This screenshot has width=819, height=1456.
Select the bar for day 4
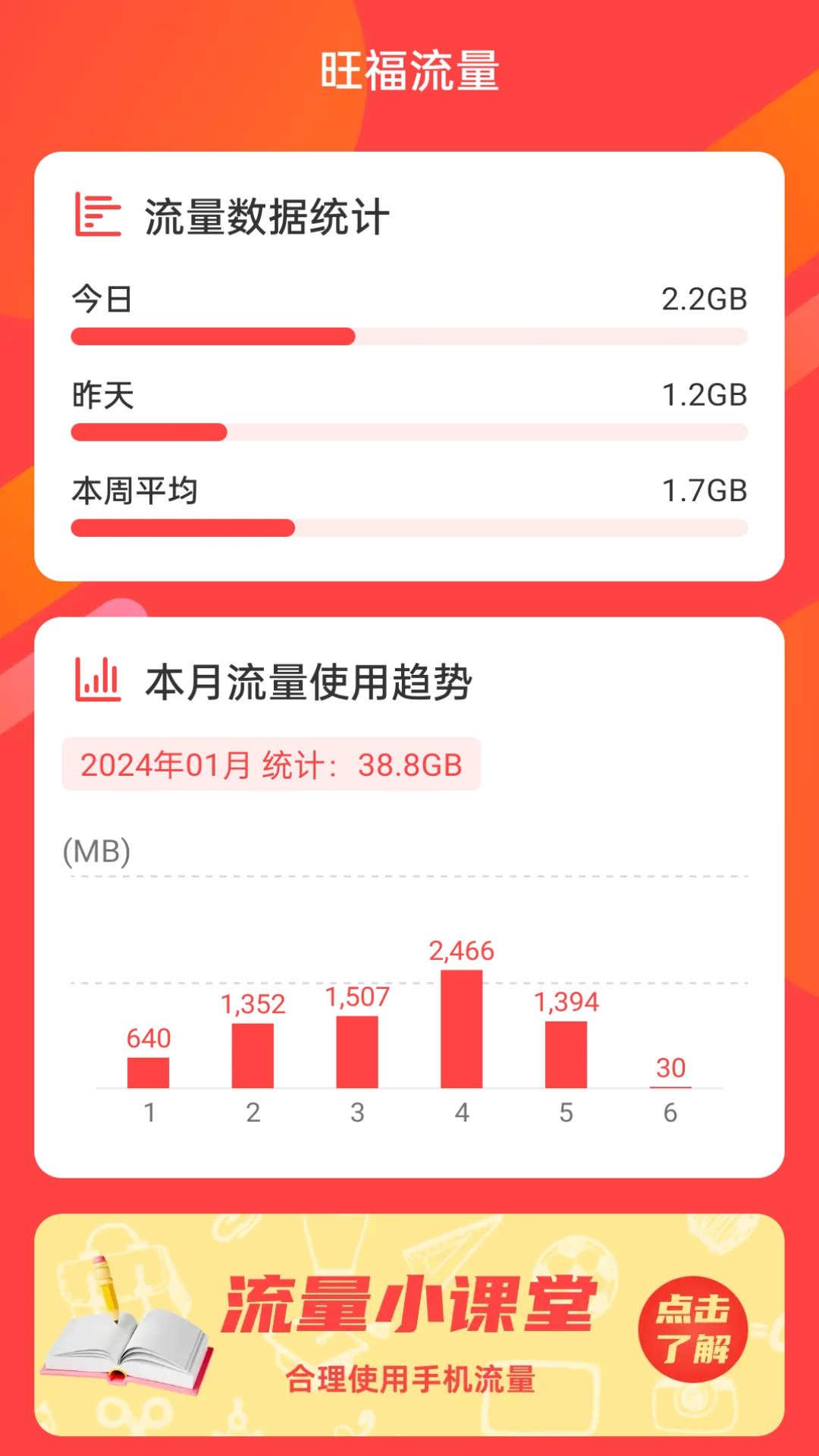[x=463, y=1031]
